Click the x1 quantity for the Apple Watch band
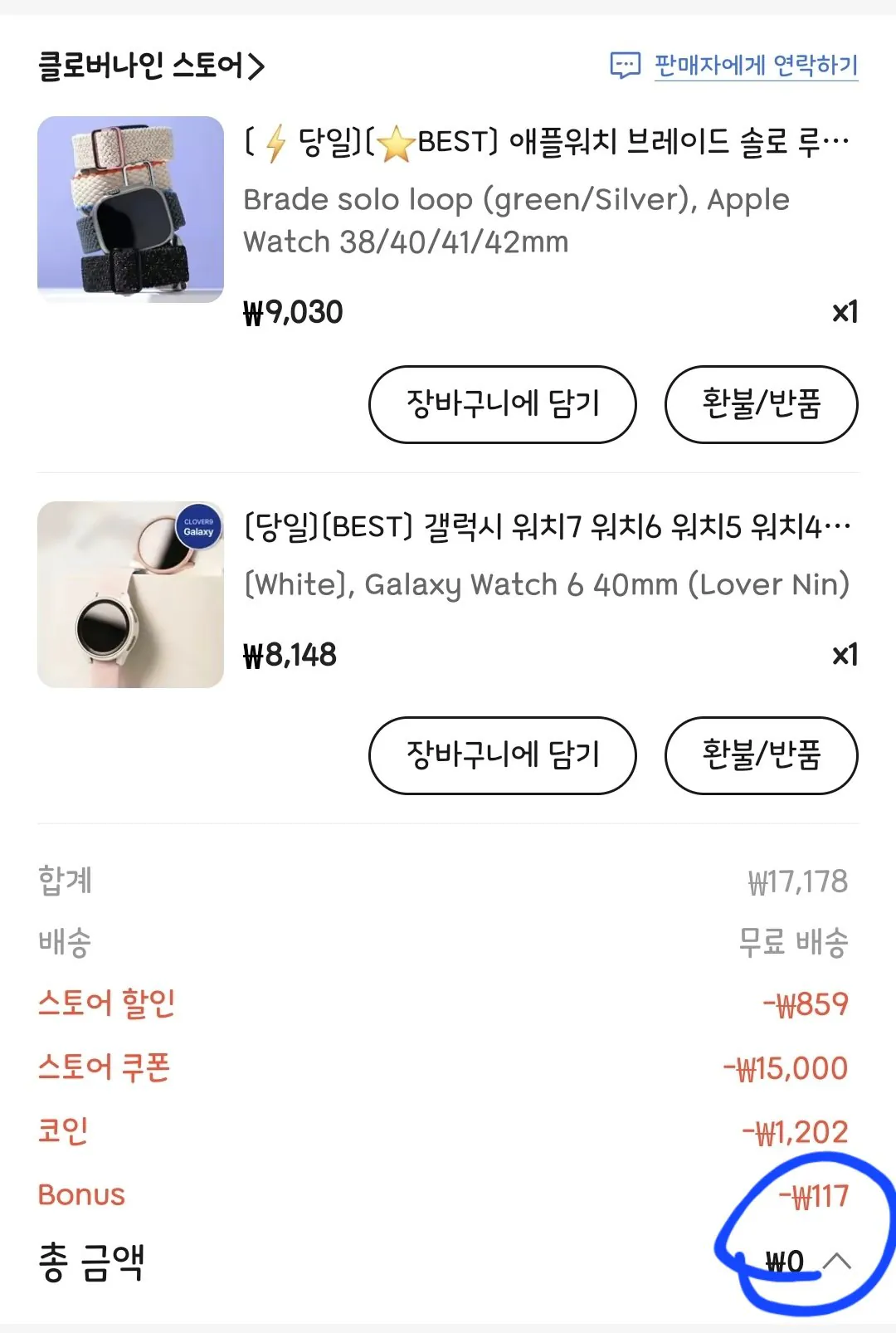This screenshot has width=896, height=1333. point(845,313)
